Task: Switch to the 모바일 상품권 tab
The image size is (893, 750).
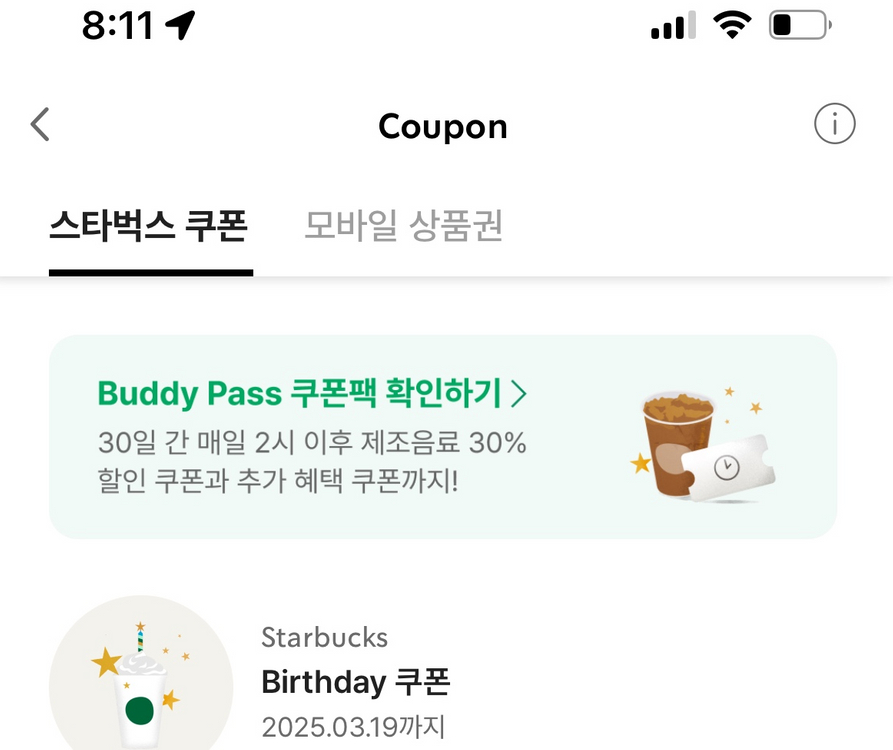Action: click(x=403, y=228)
